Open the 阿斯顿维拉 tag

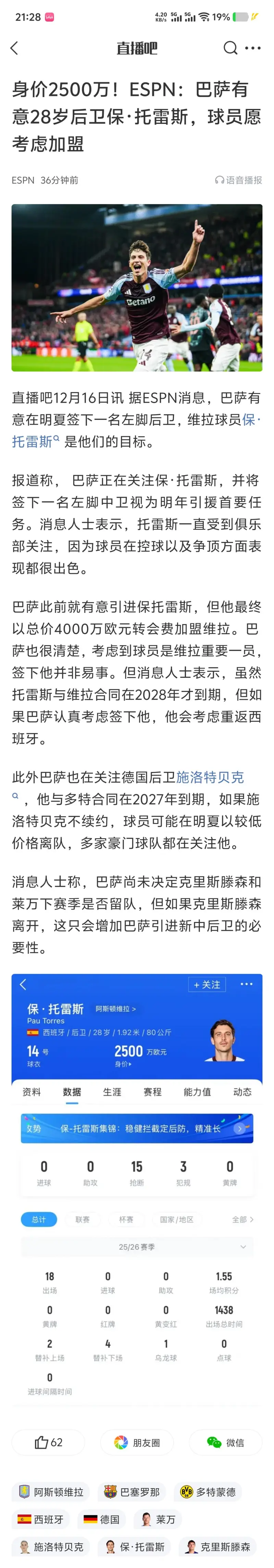click(51, 1492)
